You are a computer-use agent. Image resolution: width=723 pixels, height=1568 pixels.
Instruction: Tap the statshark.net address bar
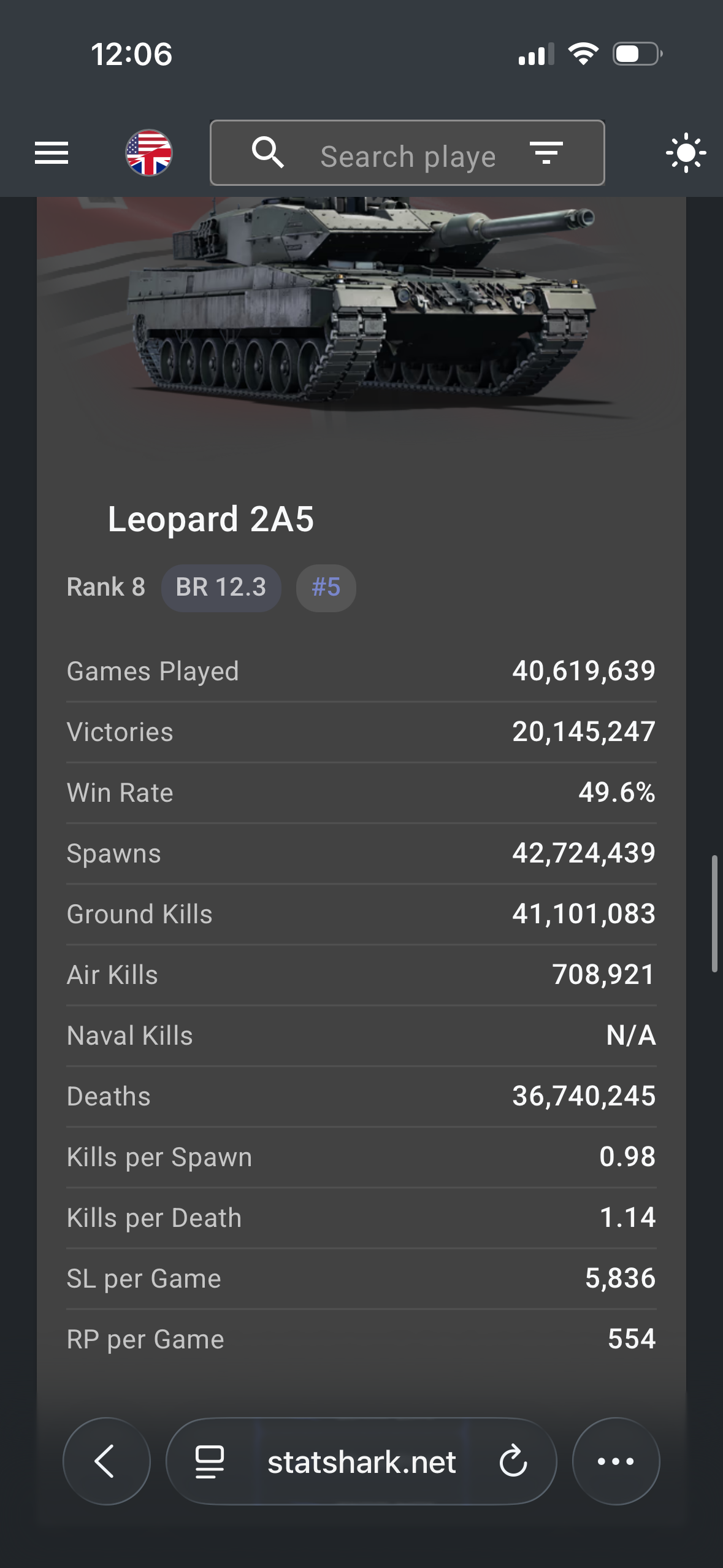[361, 1462]
